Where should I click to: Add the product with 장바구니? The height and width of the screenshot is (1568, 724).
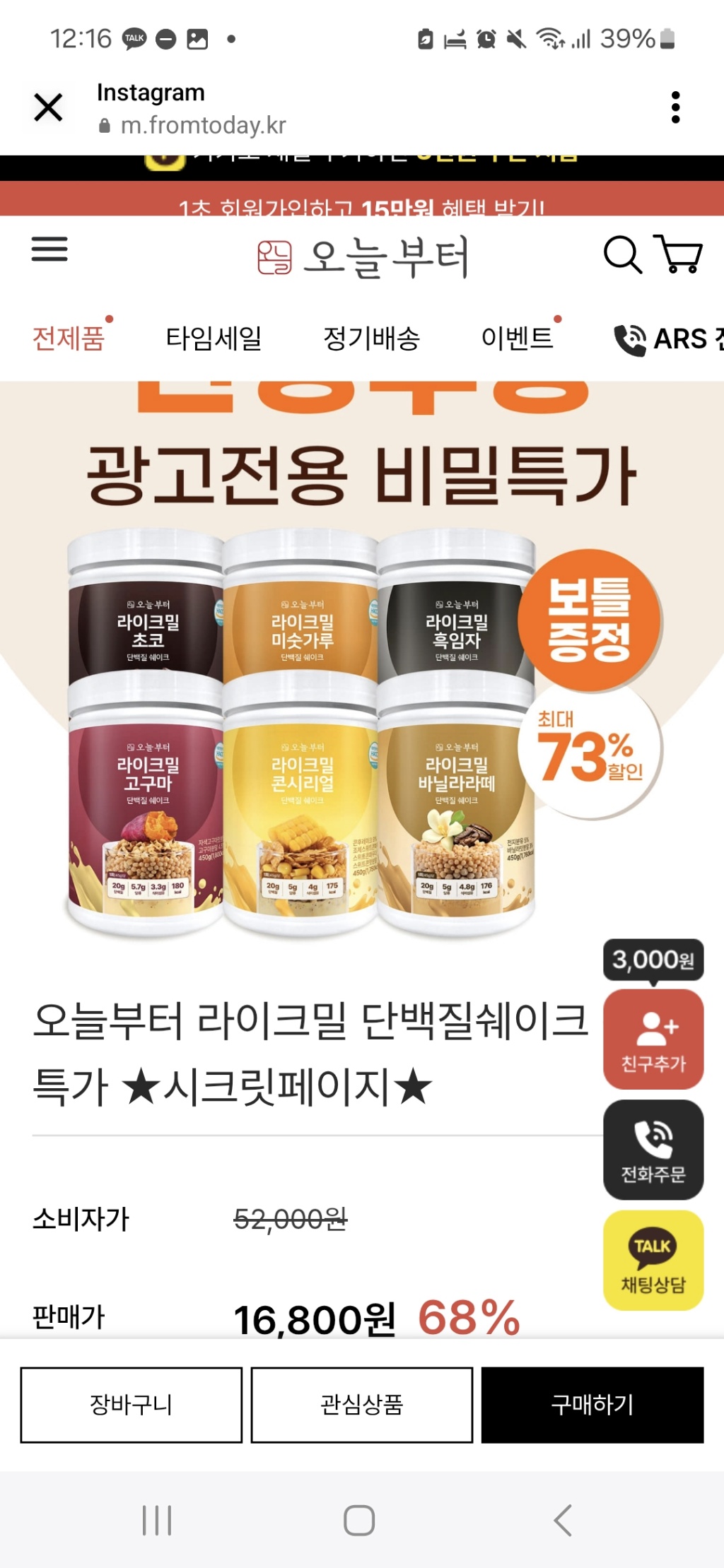pos(132,1405)
